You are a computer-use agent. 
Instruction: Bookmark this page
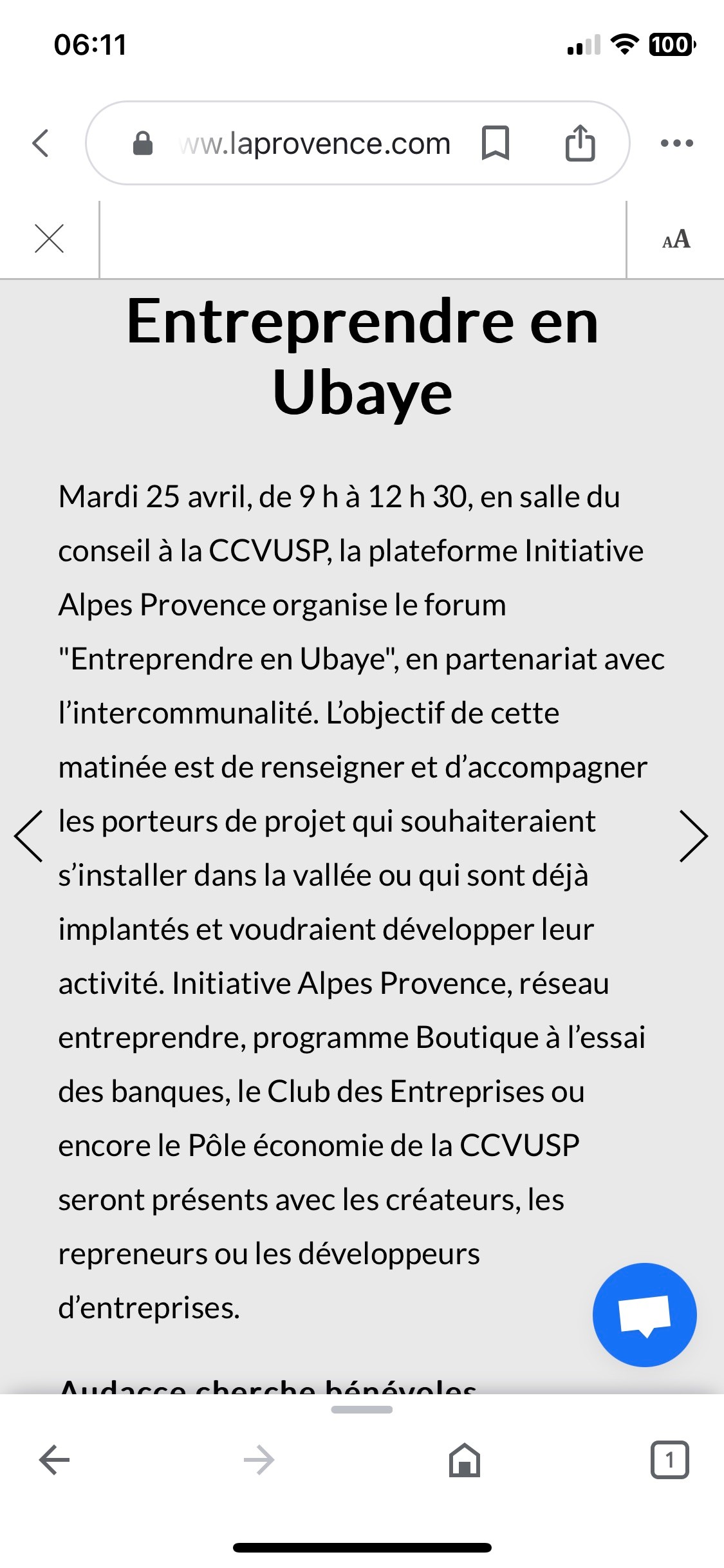tap(495, 143)
